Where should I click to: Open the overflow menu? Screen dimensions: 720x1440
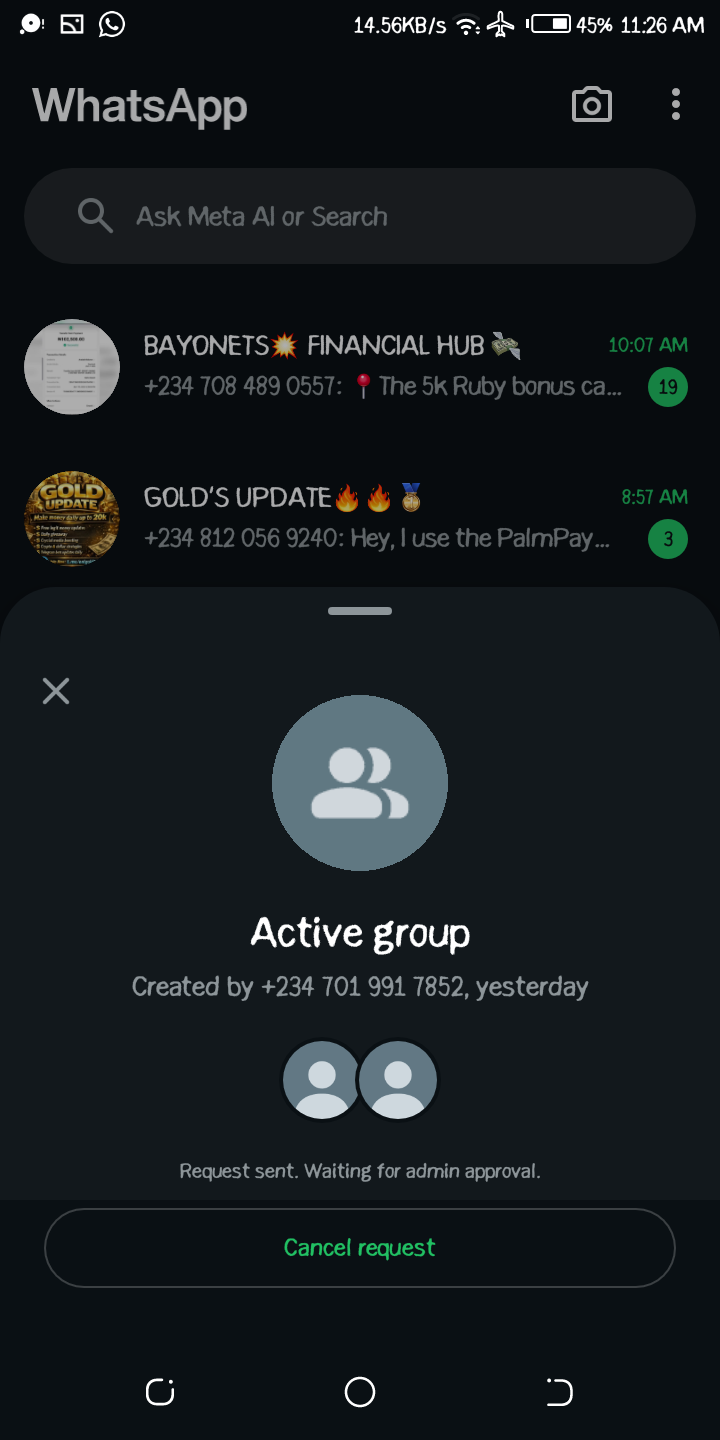coord(676,105)
